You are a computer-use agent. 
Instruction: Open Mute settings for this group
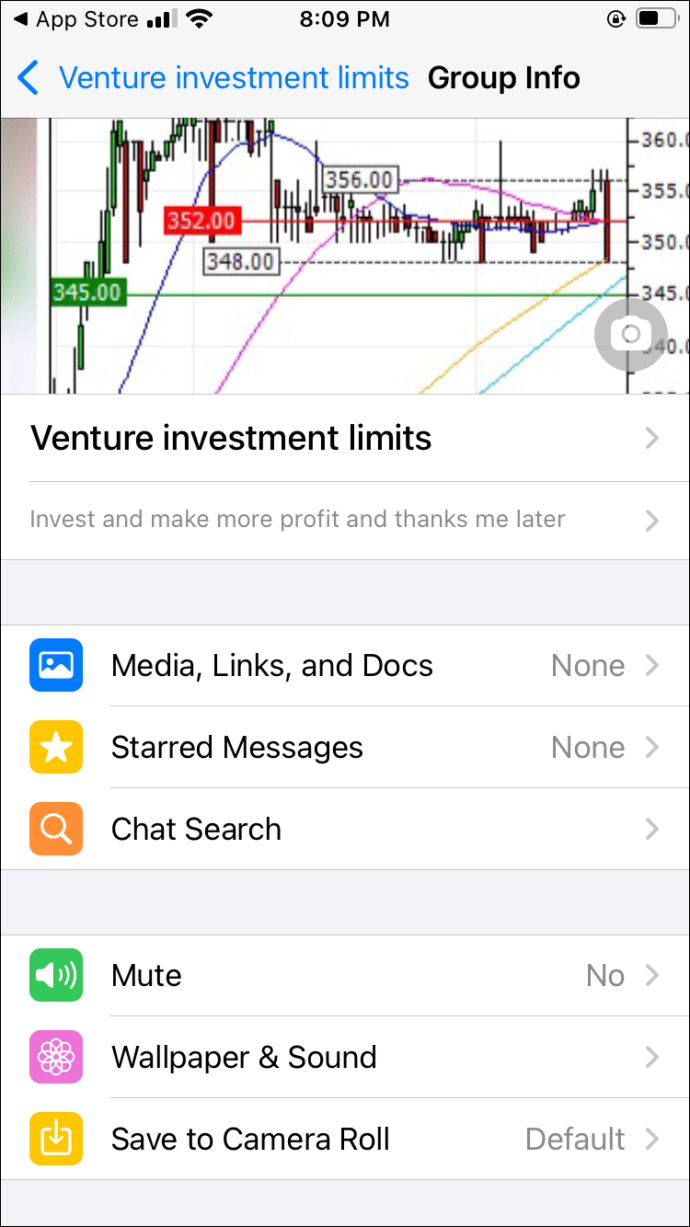[345, 976]
